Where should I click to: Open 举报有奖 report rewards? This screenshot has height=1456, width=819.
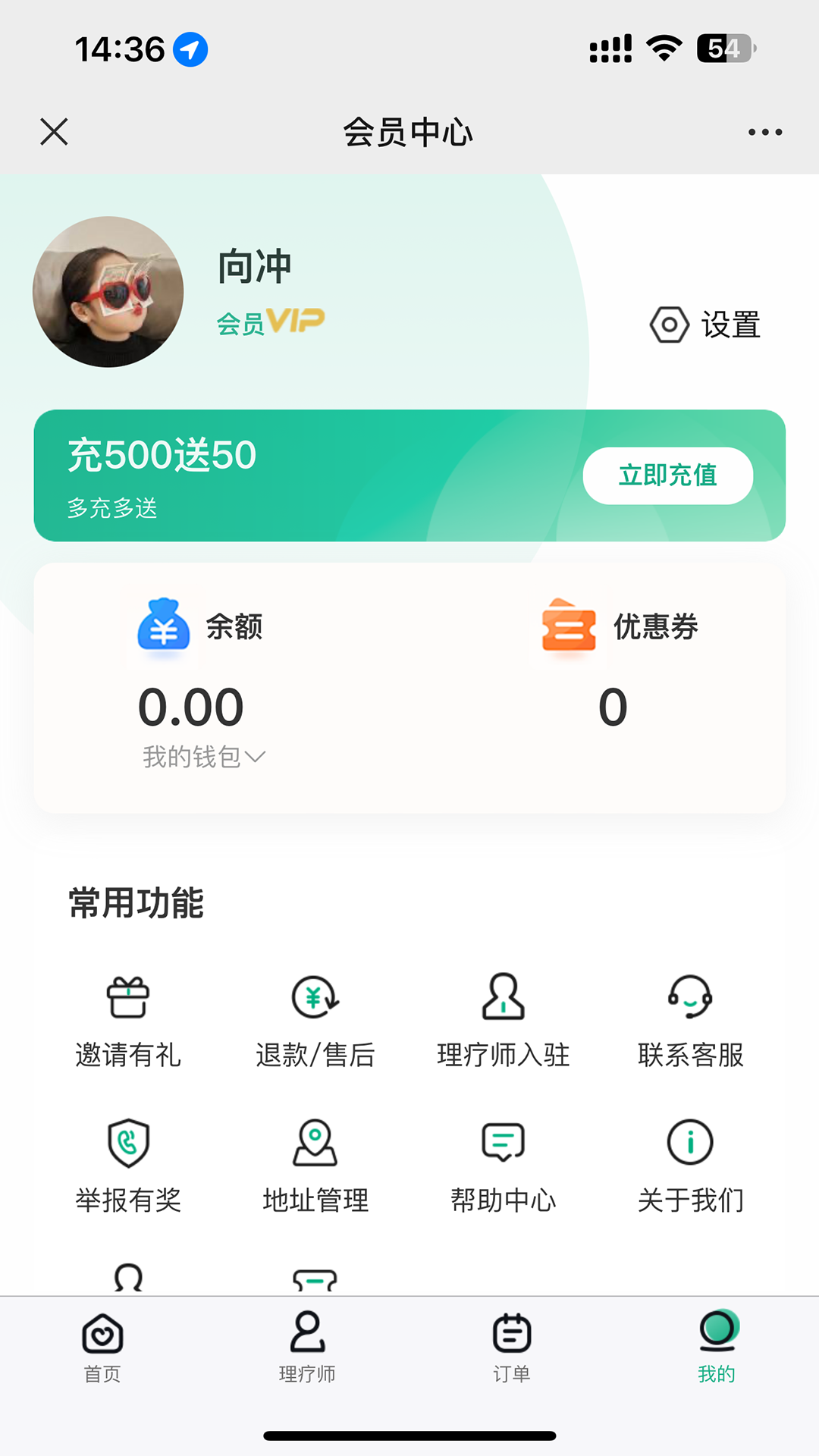128,1166
